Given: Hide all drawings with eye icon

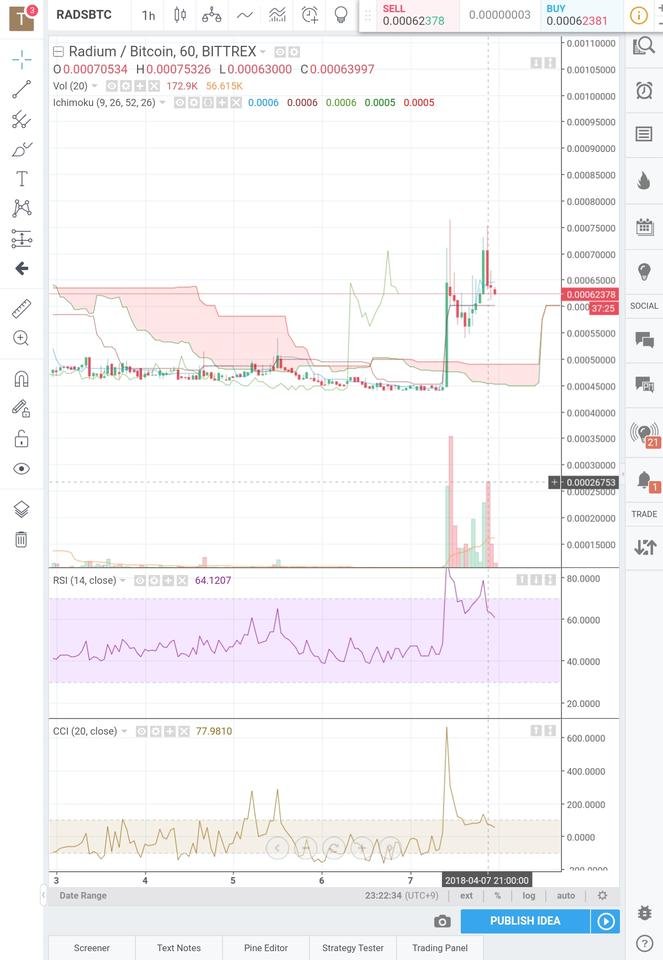Looking at the screenshot, I should coord(21,468).
